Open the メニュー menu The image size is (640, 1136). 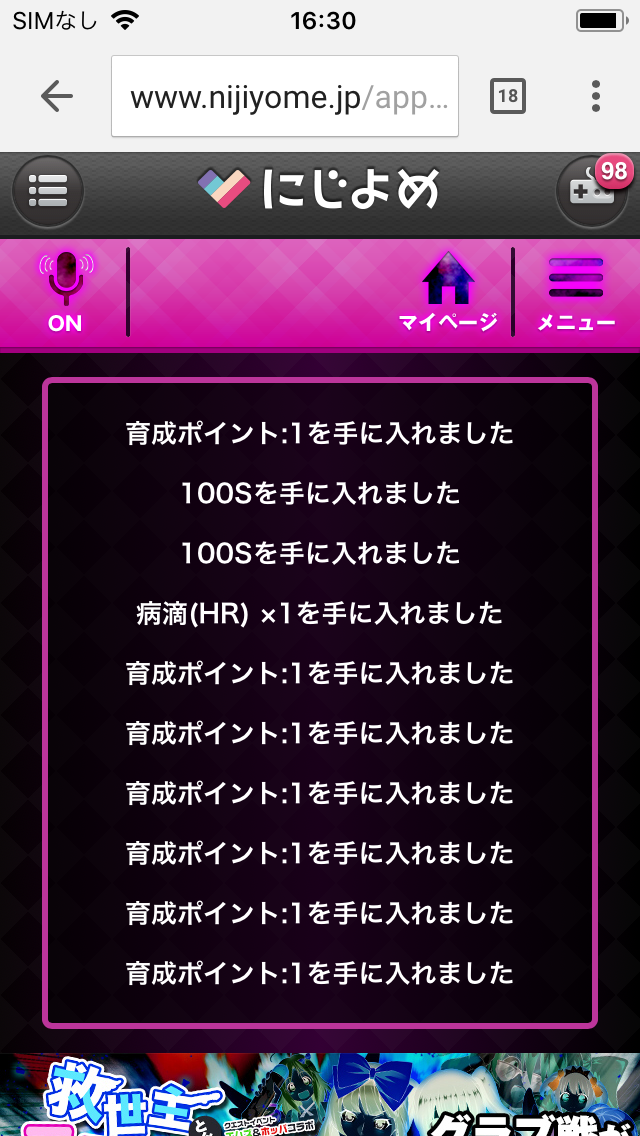point(576,292)
